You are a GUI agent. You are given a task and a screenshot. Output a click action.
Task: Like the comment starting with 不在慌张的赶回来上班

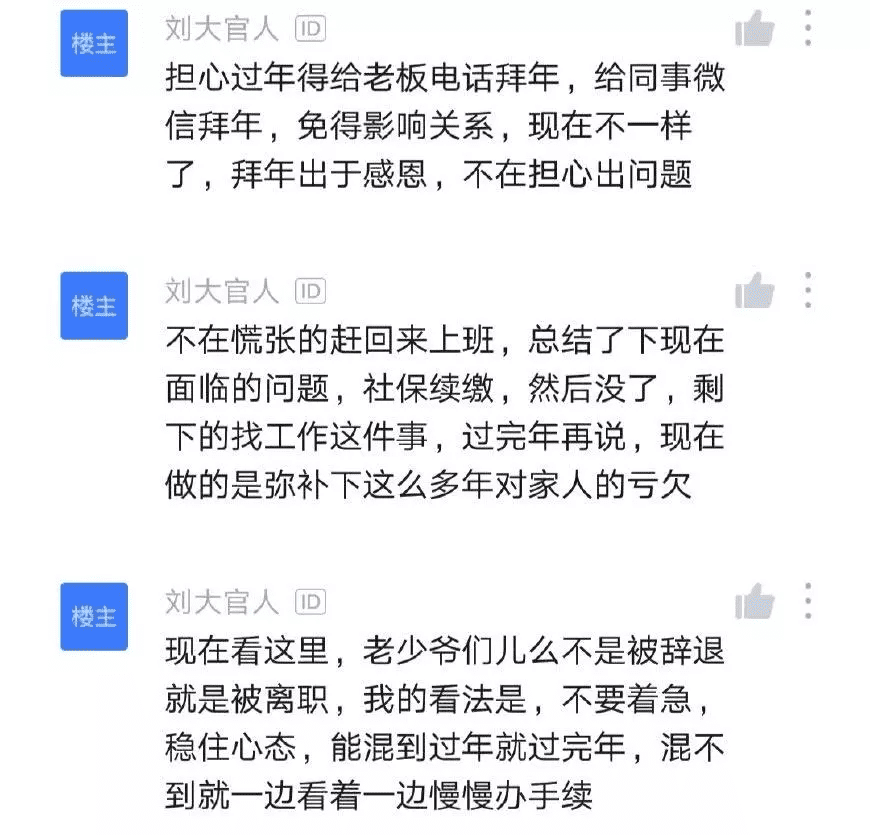click(x=754, y=292)
